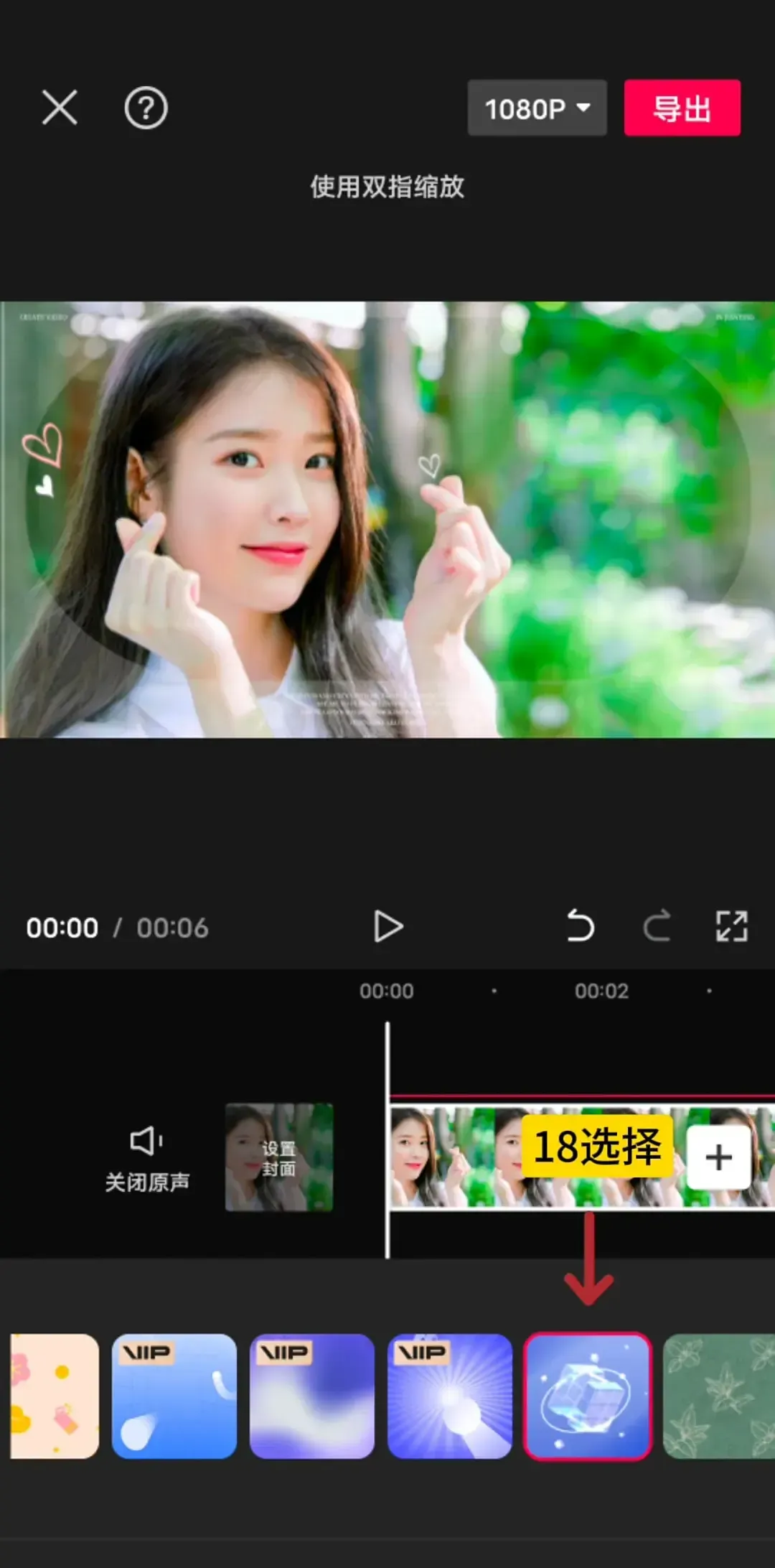Mute original sound with 关闭原声

(x=147, y=1157)
